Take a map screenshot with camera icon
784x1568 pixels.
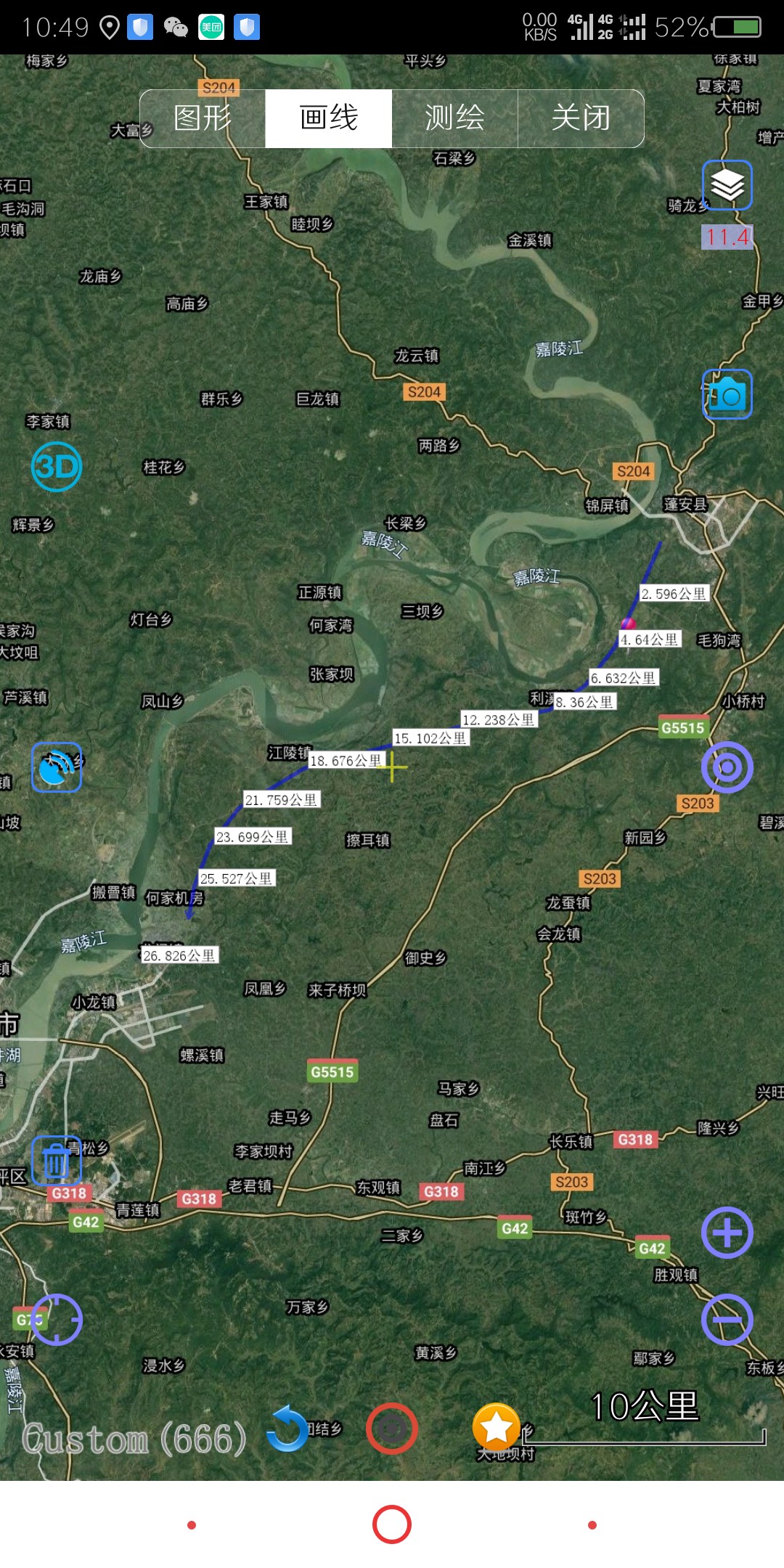coord(727,395)
